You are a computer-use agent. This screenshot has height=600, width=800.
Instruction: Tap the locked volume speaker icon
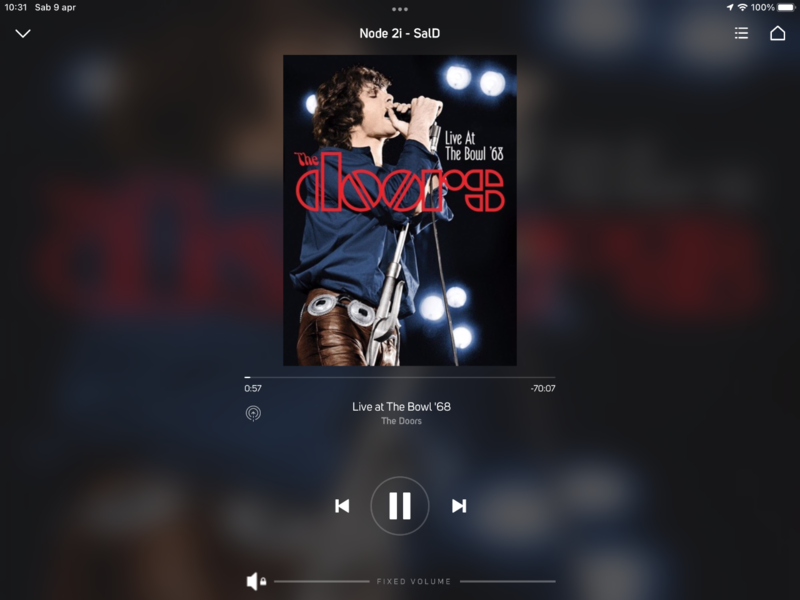coord(256,581)
